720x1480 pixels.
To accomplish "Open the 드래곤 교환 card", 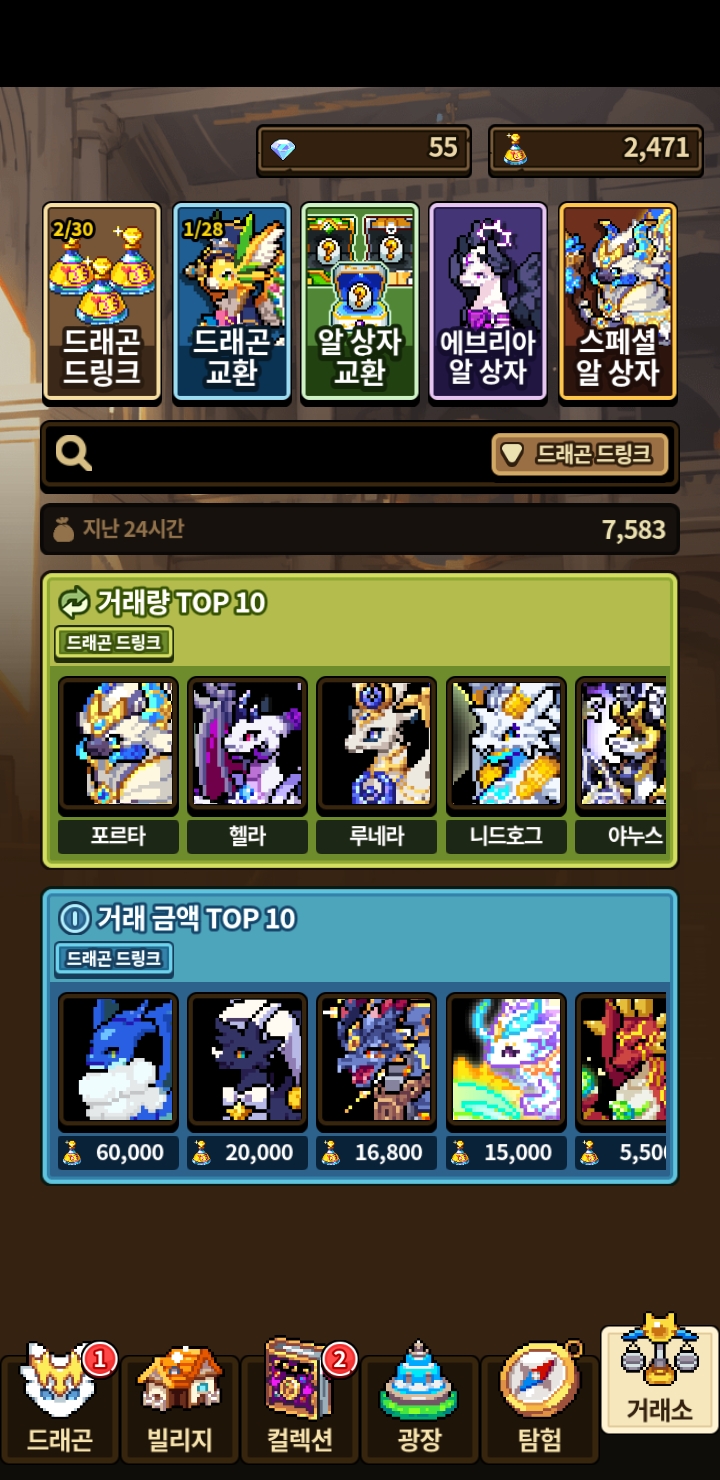I will 231,302.
